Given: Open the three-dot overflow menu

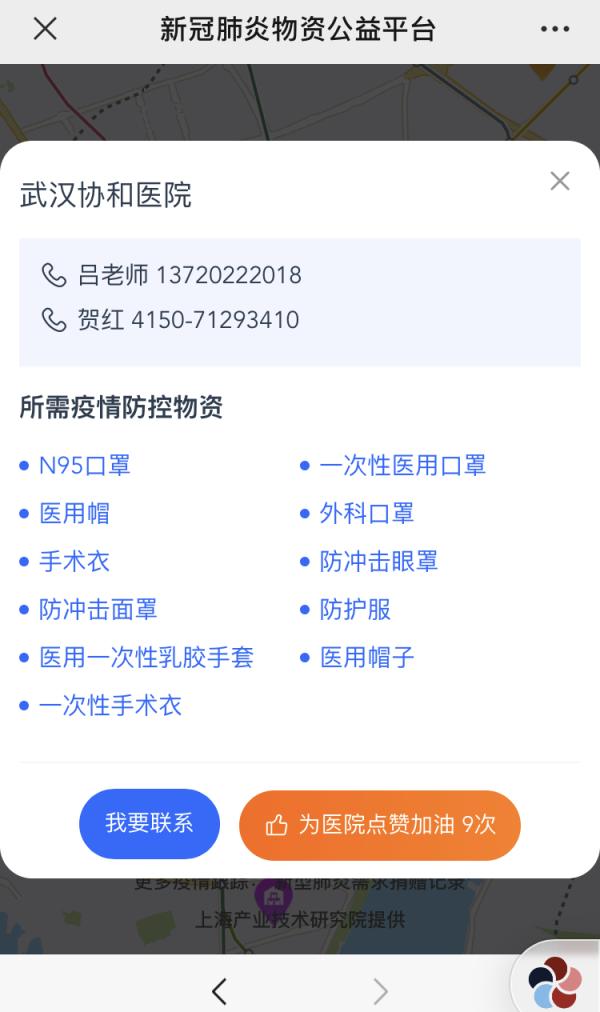Looking at the screenshot, I should coord(555,29).
